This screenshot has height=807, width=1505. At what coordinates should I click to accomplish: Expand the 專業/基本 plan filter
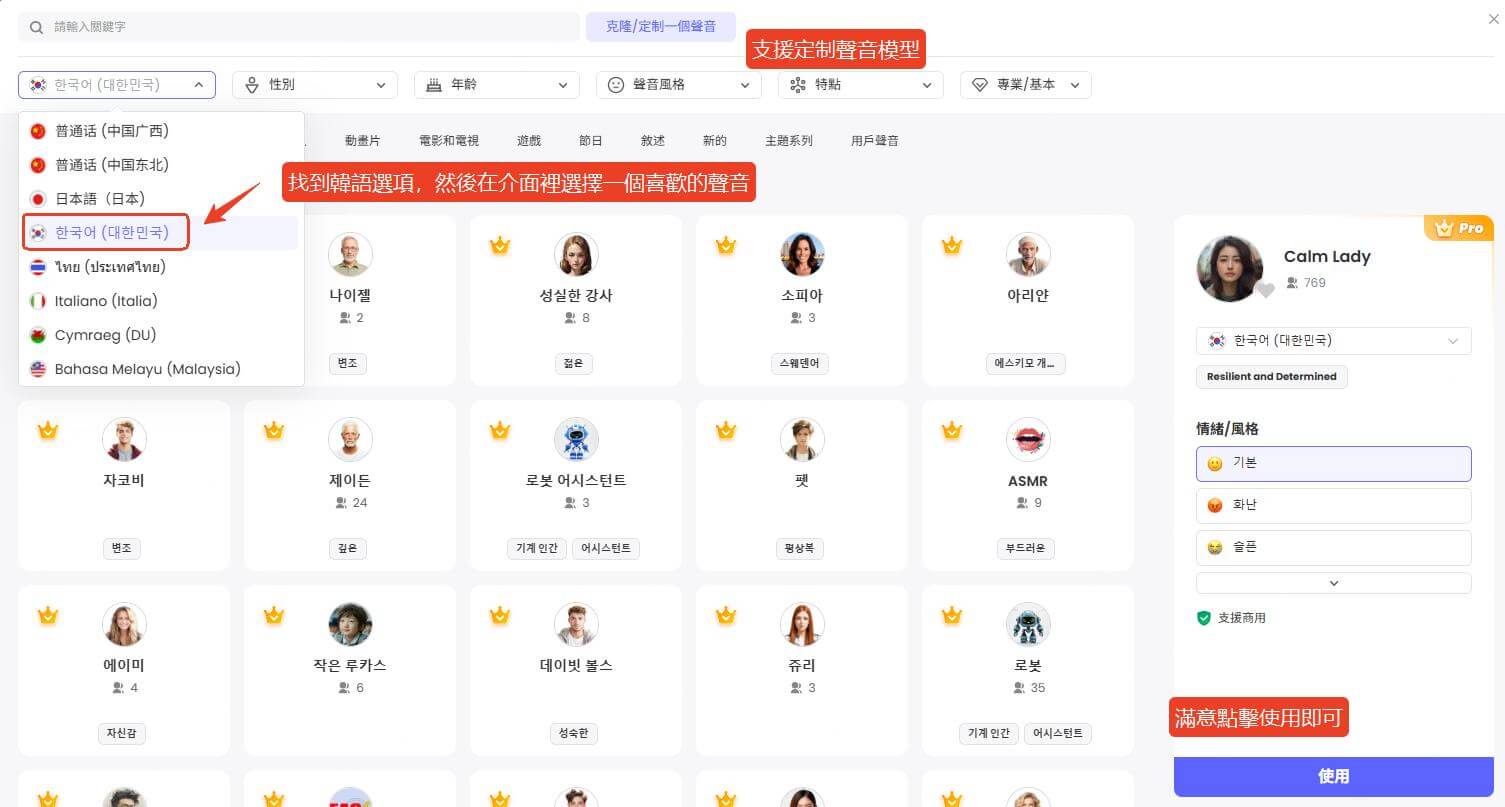[1025, 85]
